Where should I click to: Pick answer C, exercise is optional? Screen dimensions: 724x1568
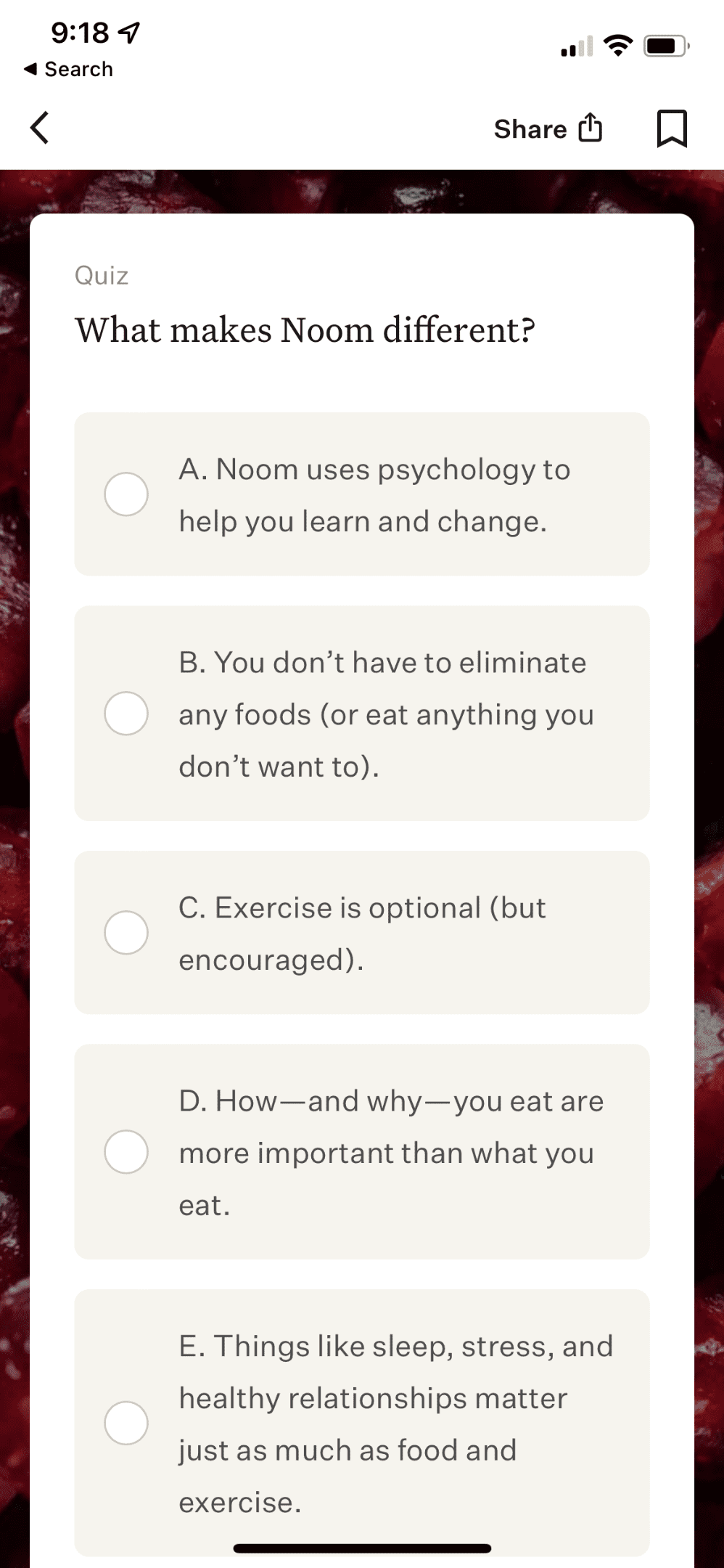point(362,932)
